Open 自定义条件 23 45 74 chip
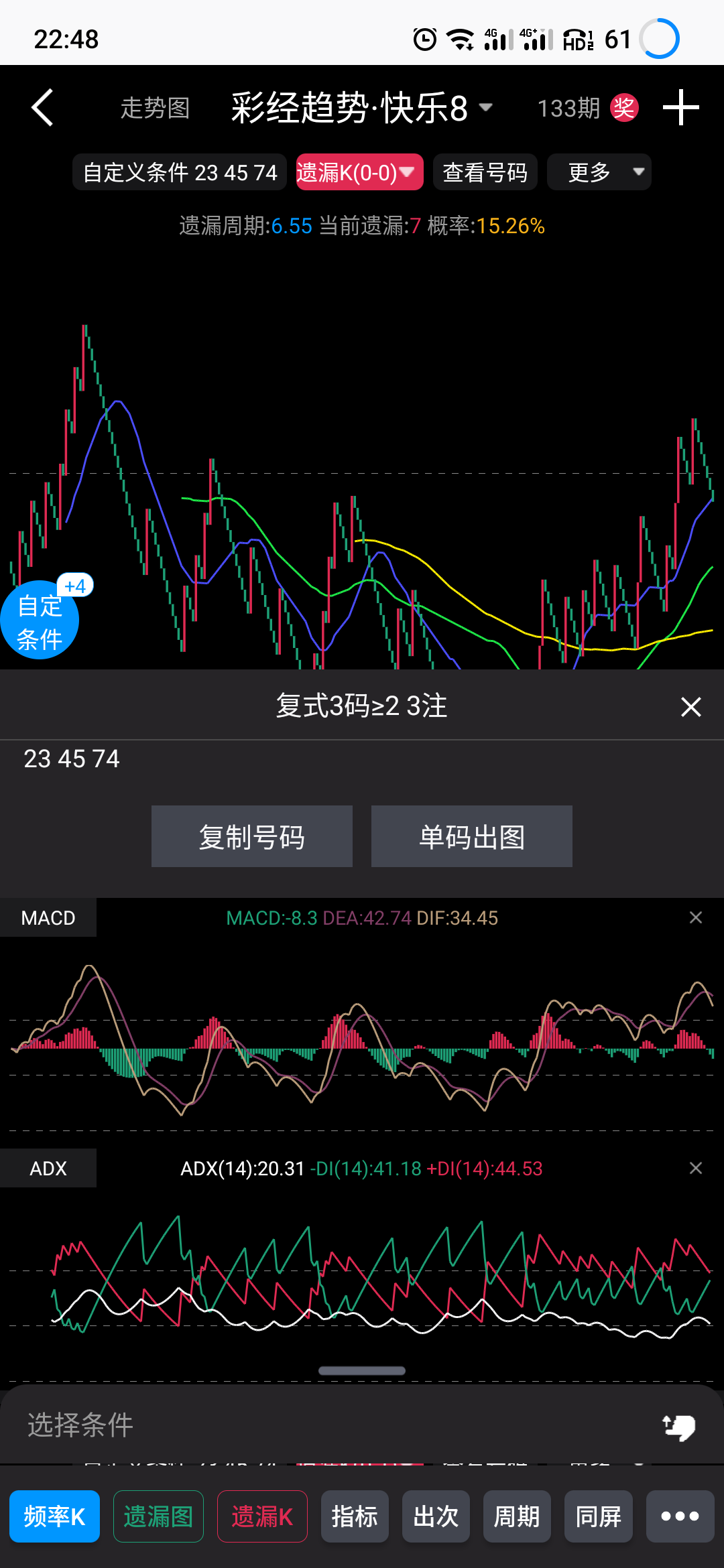The width and height of the screenshot is (724, 1568). (180, 172)
